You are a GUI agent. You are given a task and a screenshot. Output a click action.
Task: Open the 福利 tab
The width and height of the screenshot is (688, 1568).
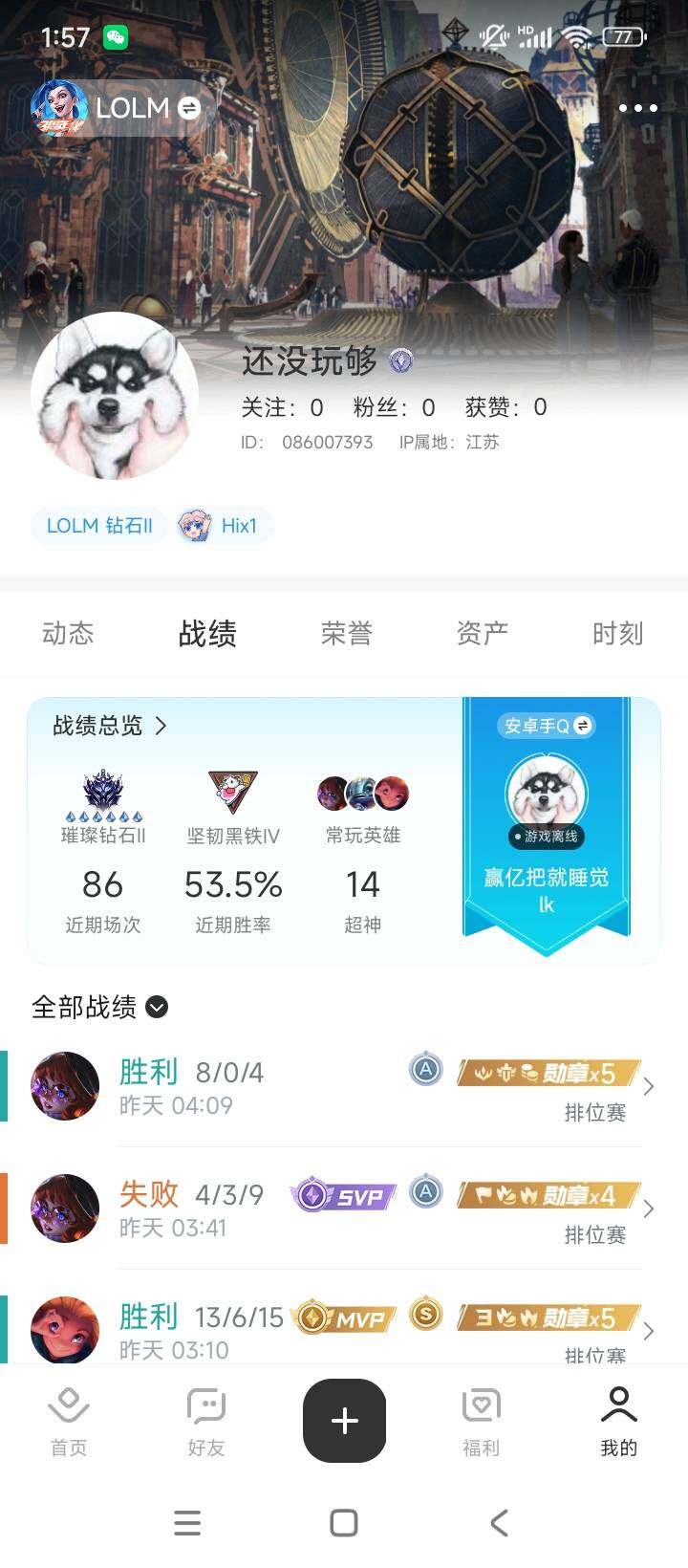coord(481,1422)
